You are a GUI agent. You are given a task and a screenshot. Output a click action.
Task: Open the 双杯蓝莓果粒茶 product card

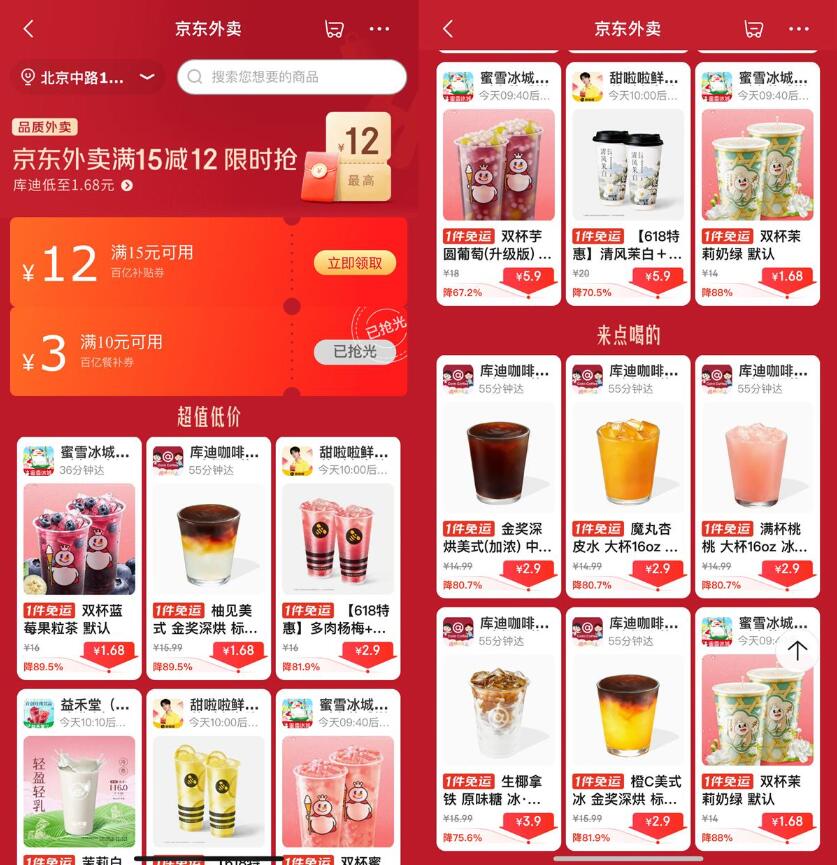pyautogui.click(x=79, y=545)
